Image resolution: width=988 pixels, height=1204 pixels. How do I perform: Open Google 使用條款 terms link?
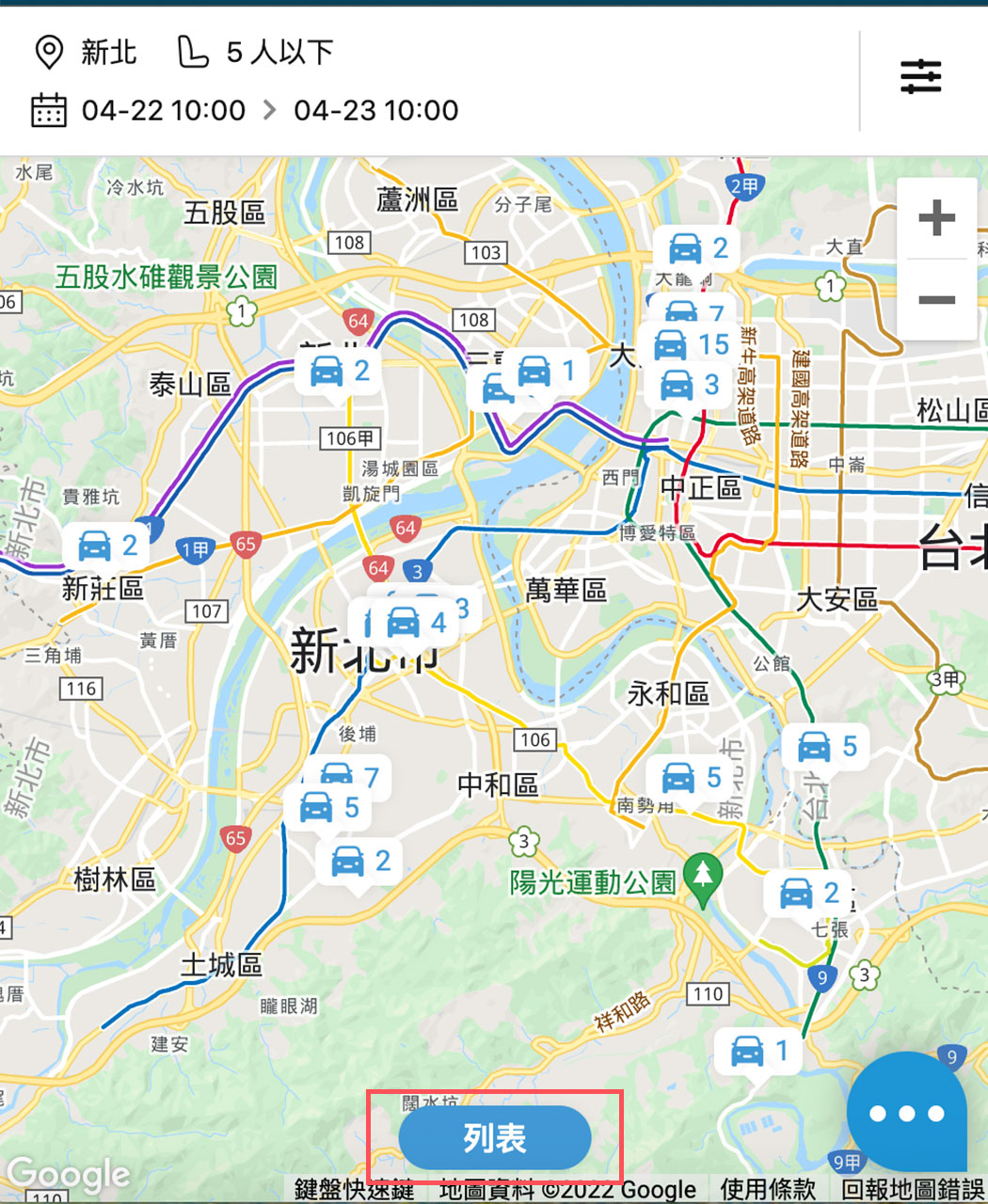768,1190
